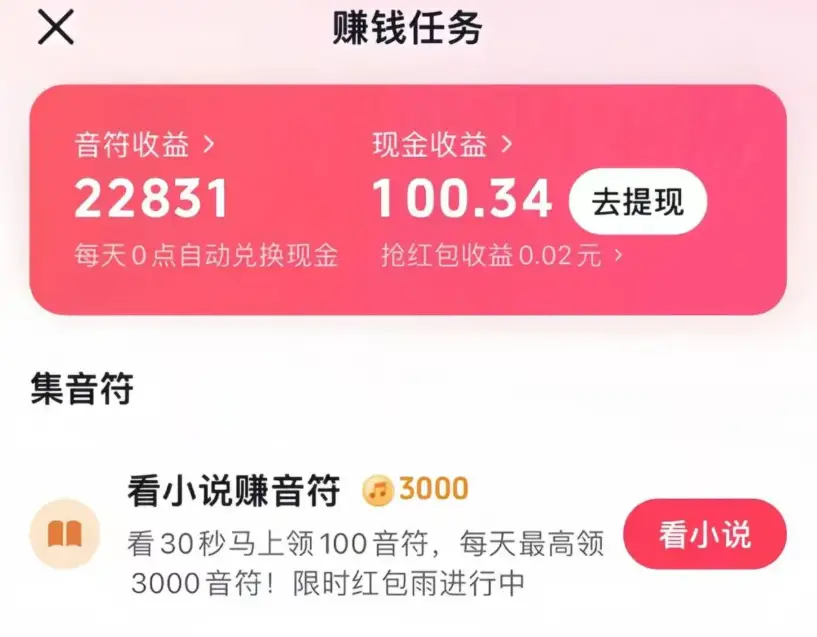This screenshot has width=817, height=637.
Task: Tap the 看小说 button
Action: (x=704, y=535)
